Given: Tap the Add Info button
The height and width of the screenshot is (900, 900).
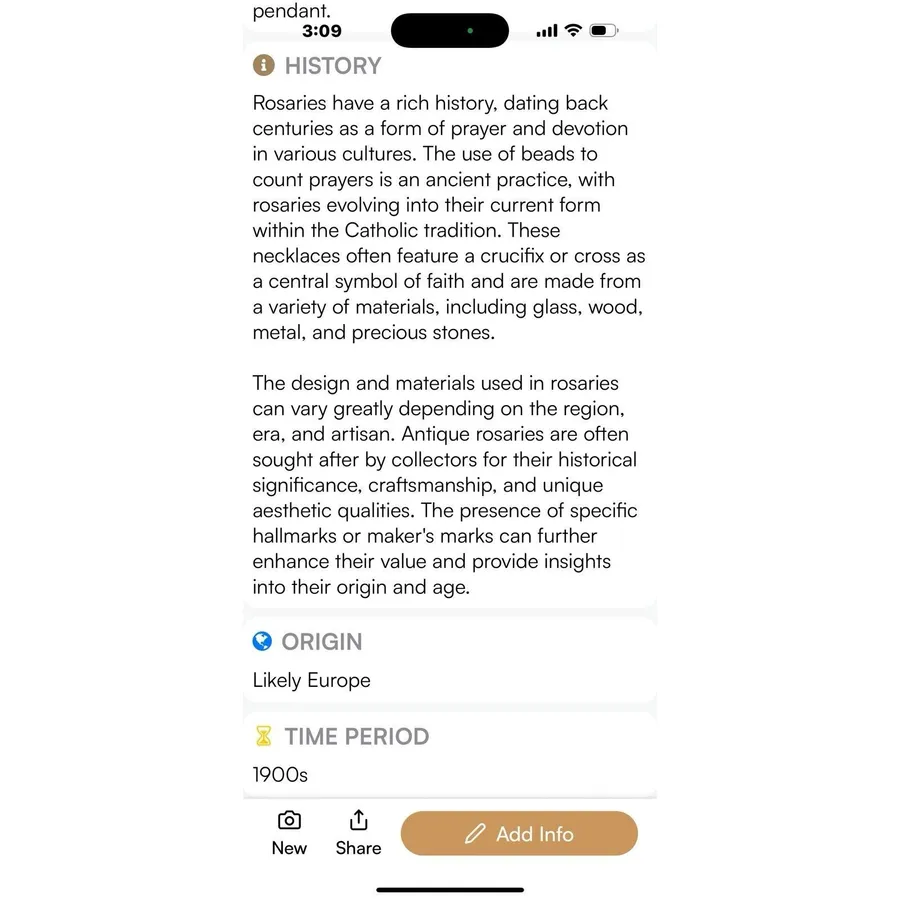Looking at the screenshot, I should 519,833.
